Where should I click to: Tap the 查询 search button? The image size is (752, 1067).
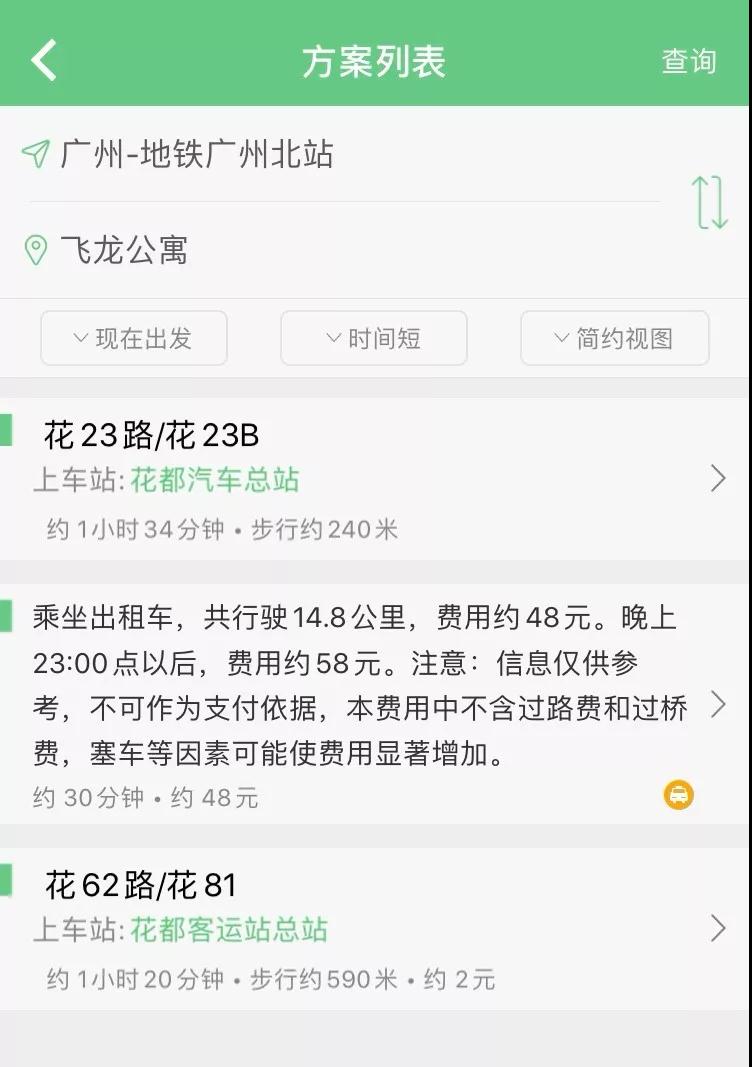coord(688,61)
